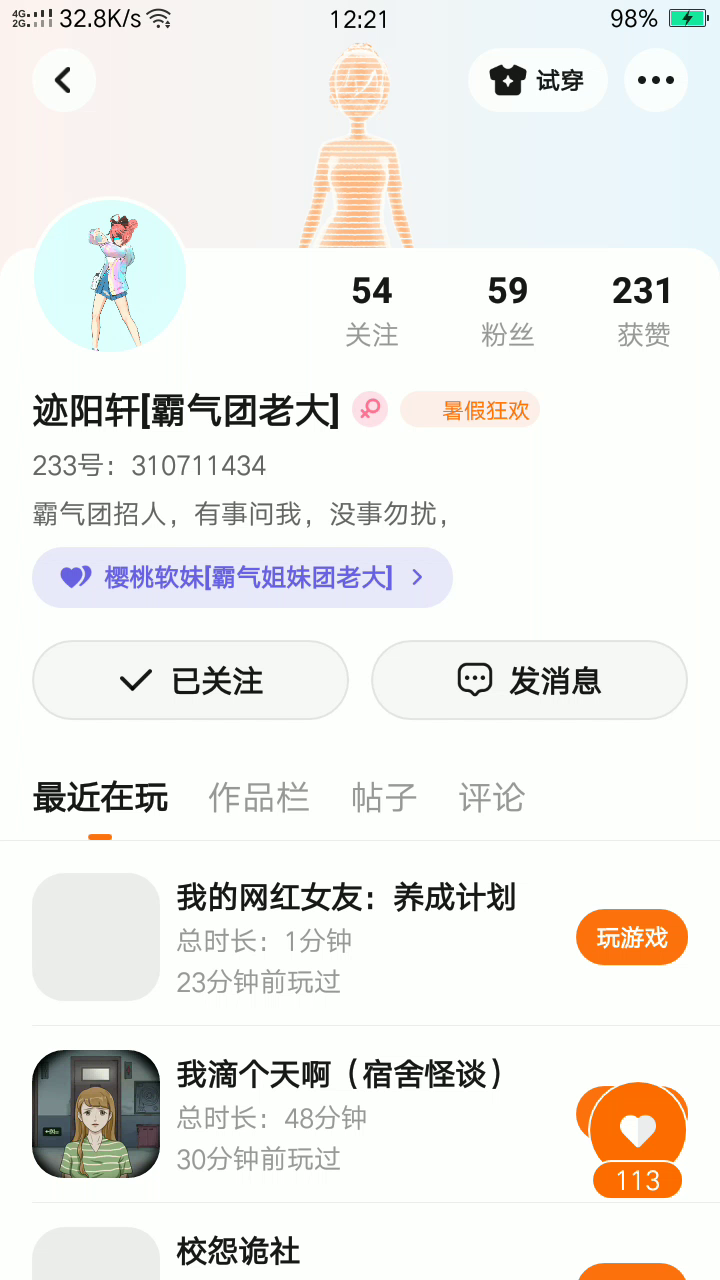
Task: Send a message via 发消息
Action: coord(529,680)
